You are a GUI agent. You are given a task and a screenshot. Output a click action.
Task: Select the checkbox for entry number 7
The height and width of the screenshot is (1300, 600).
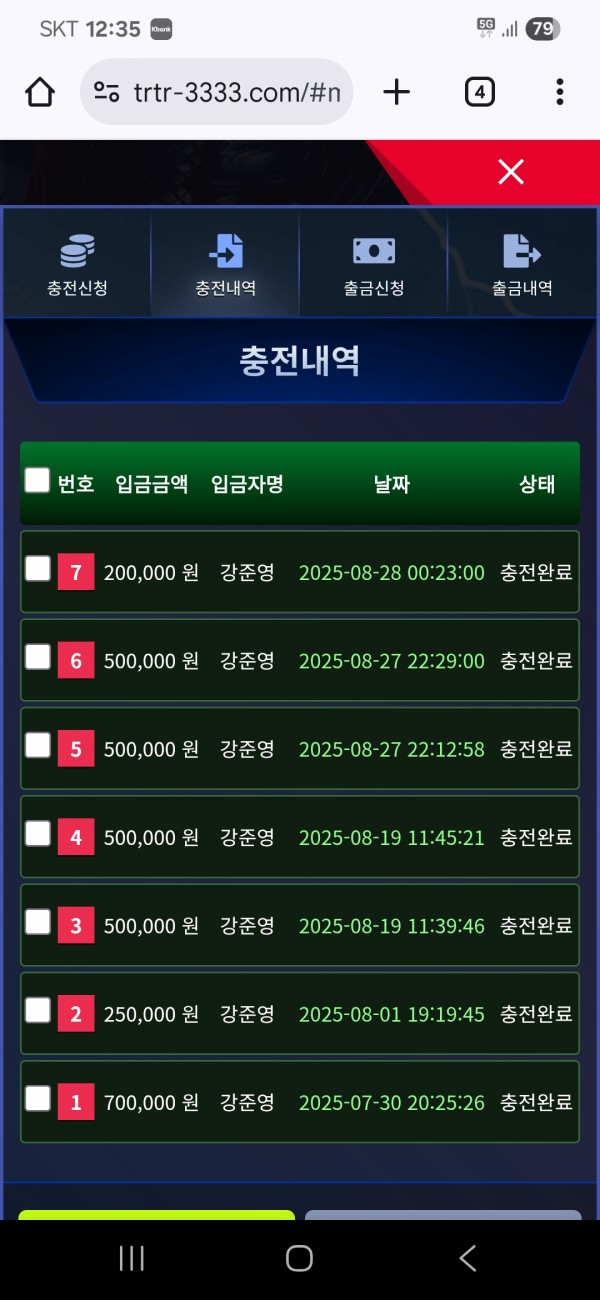pyautogui.click(x=37, y=569)
